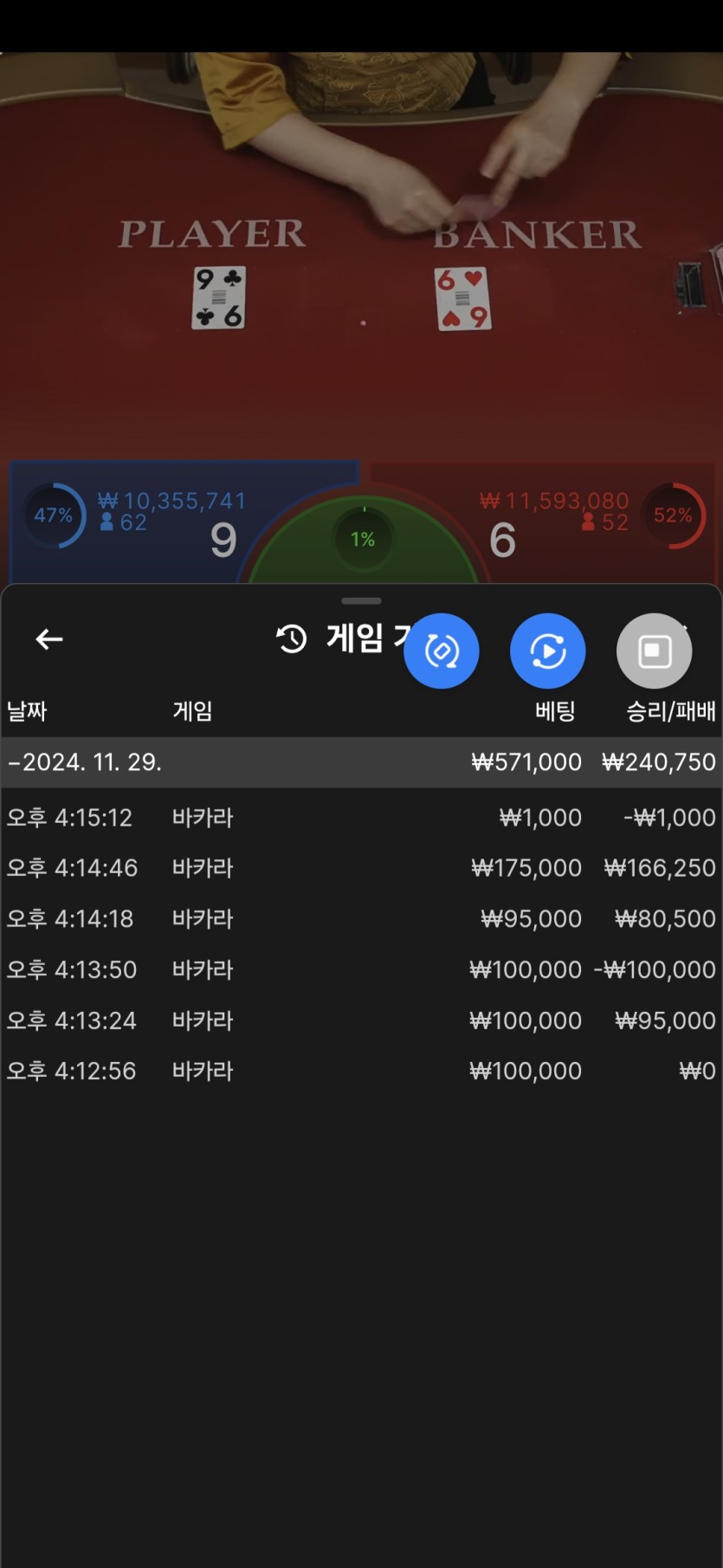The width and height of the screenshot is (723, 1568).
Task: Open the 오후 4:13:24 baccarat round
Action: (361, 1020)
